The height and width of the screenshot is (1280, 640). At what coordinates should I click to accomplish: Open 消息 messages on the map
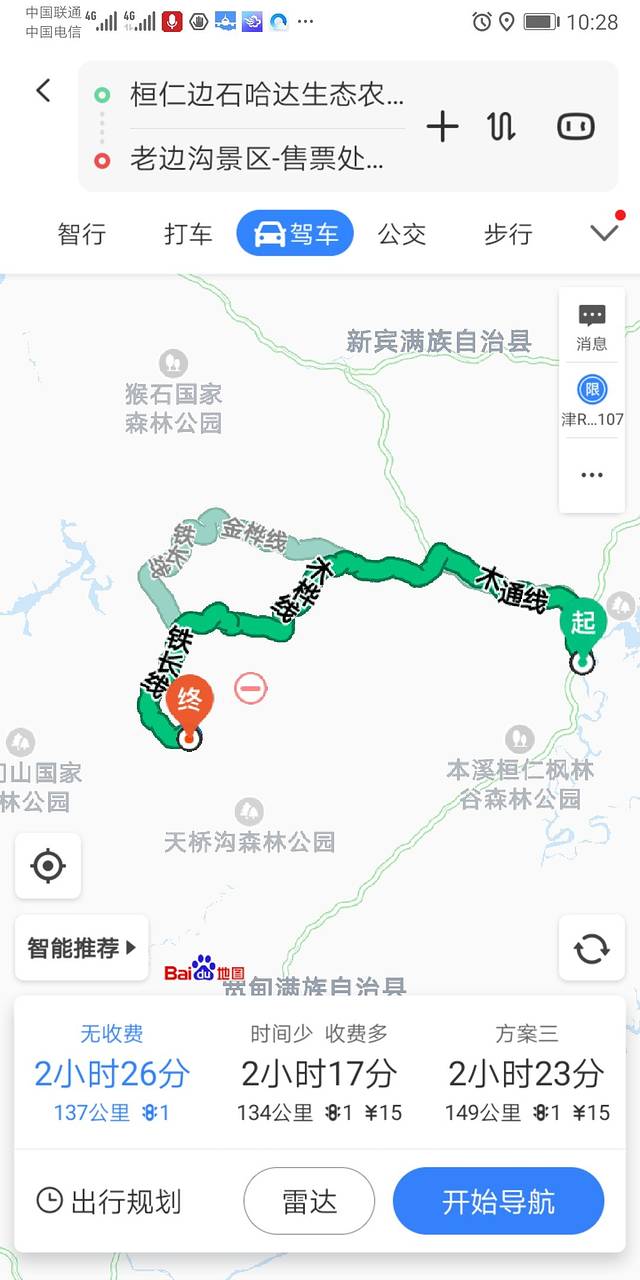(592, 327)
